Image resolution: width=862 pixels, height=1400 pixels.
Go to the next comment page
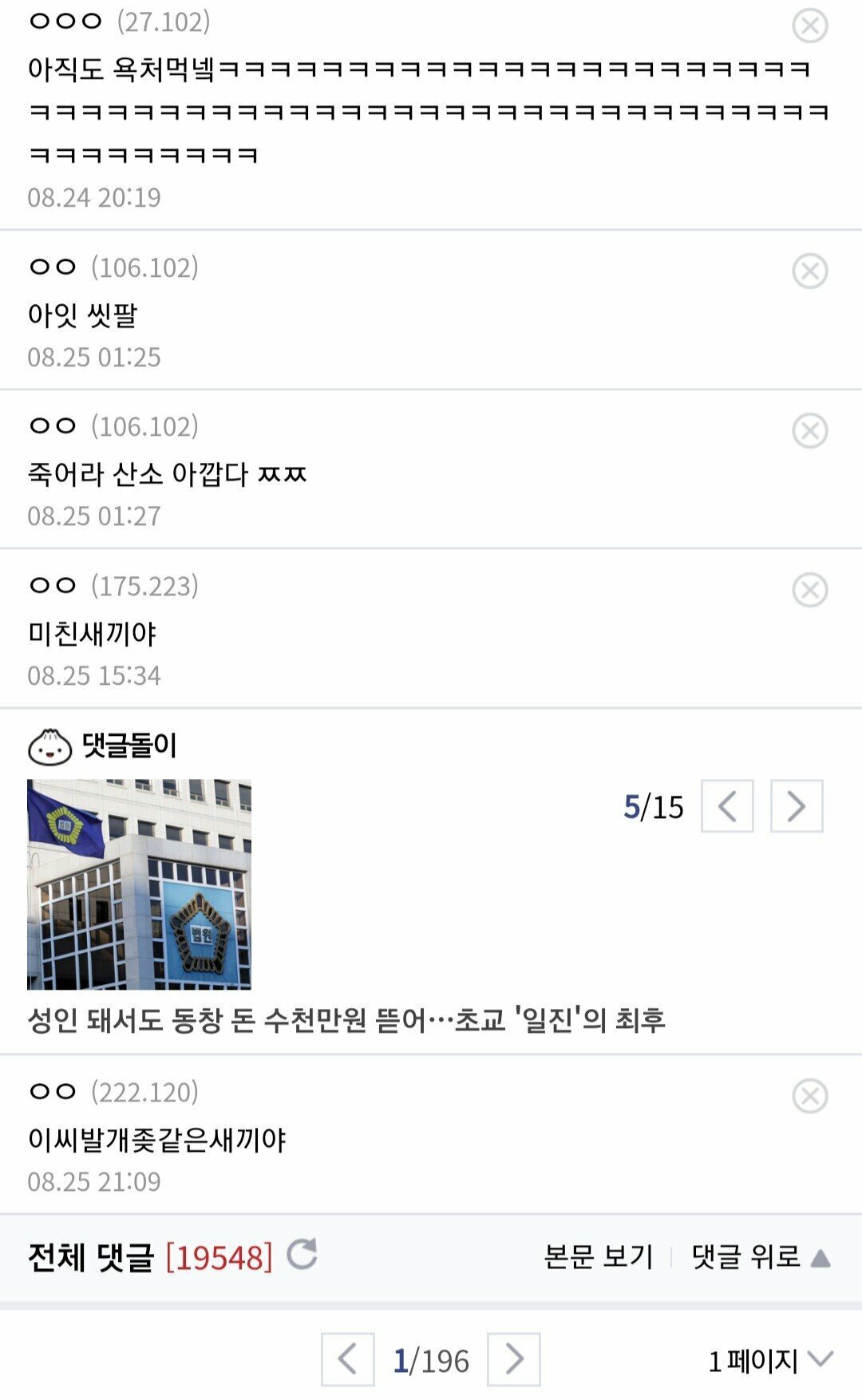(514, 1359)
